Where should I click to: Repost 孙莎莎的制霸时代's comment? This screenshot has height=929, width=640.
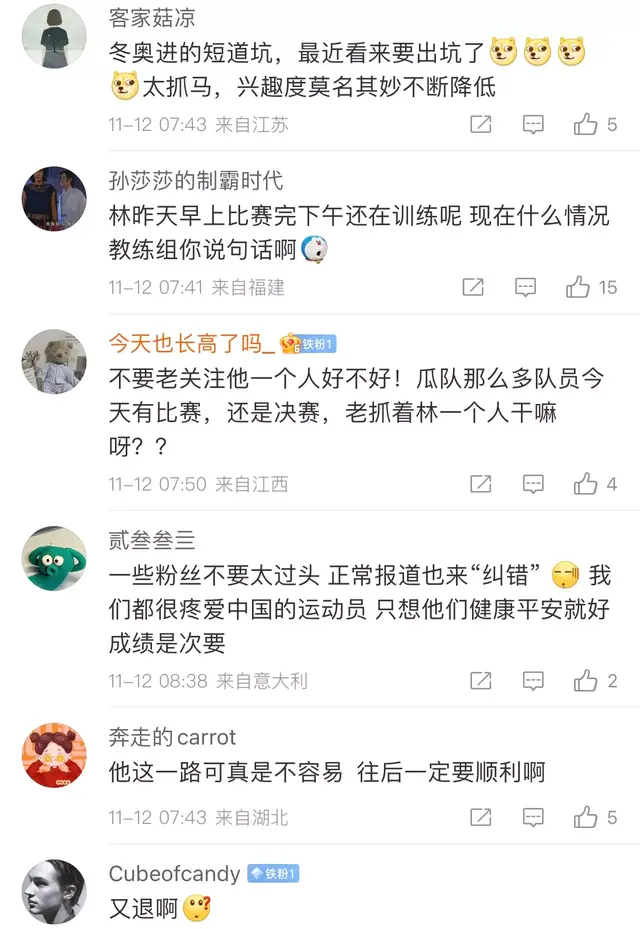[473, 288]
